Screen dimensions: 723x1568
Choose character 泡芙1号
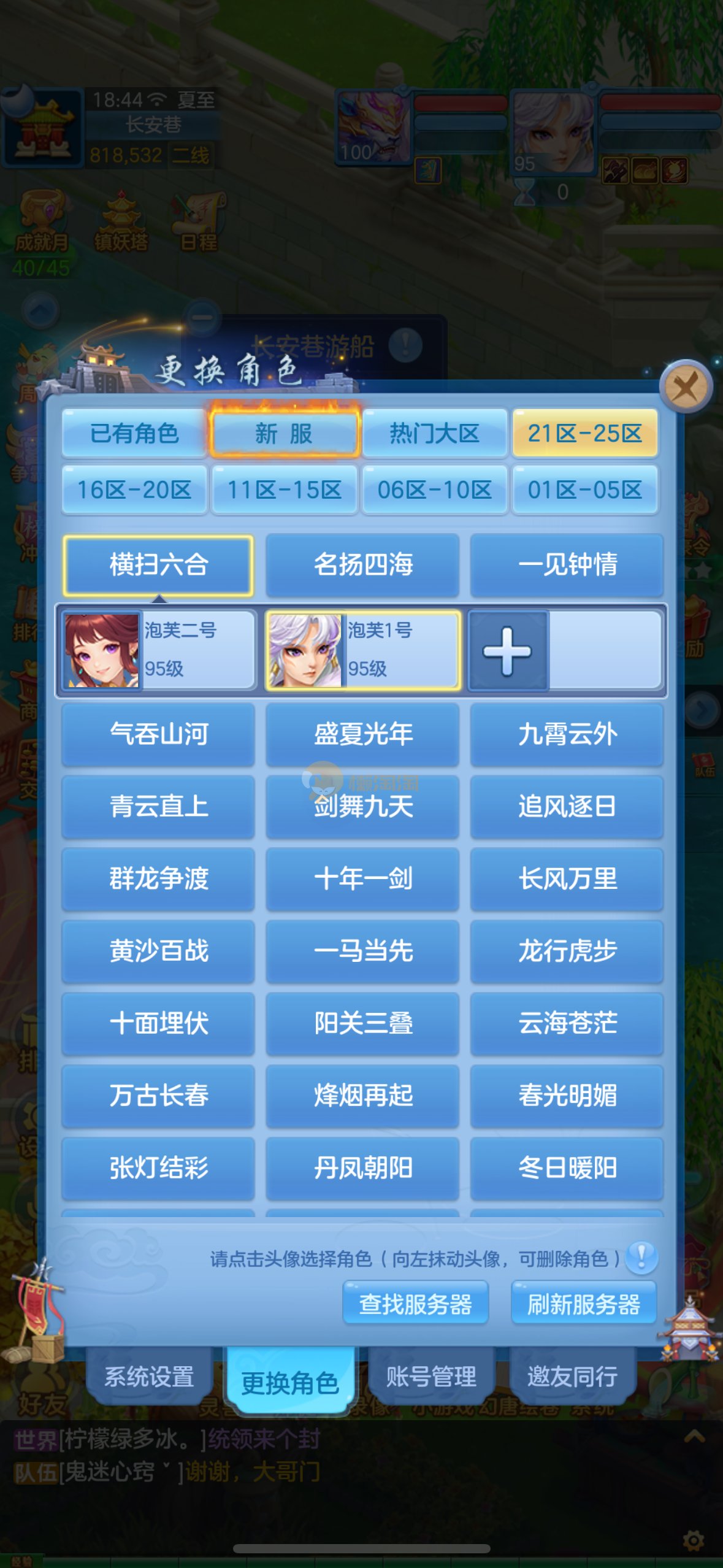point(362,650)
